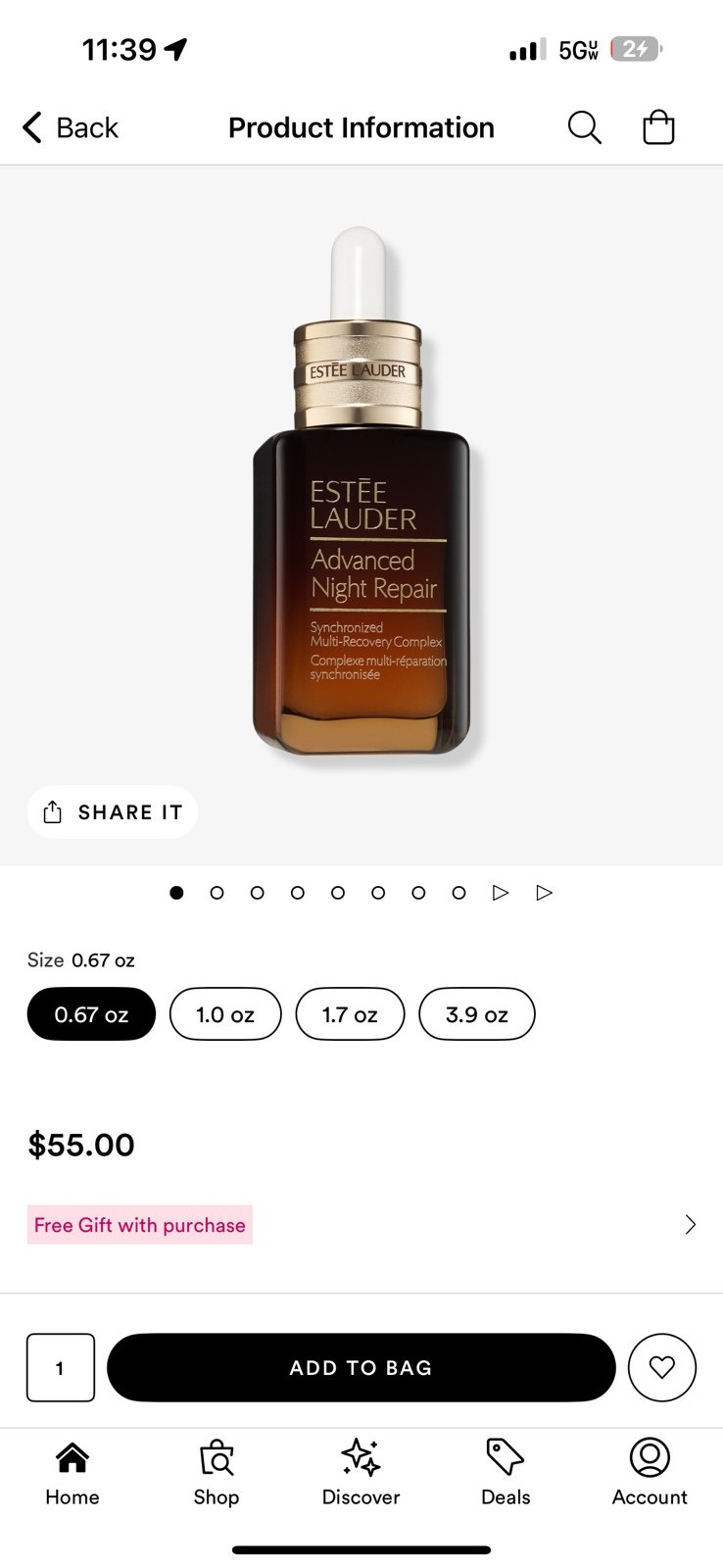723x1568 pixels.
Task: Open the Deals tab
Action: (506, 1472)
